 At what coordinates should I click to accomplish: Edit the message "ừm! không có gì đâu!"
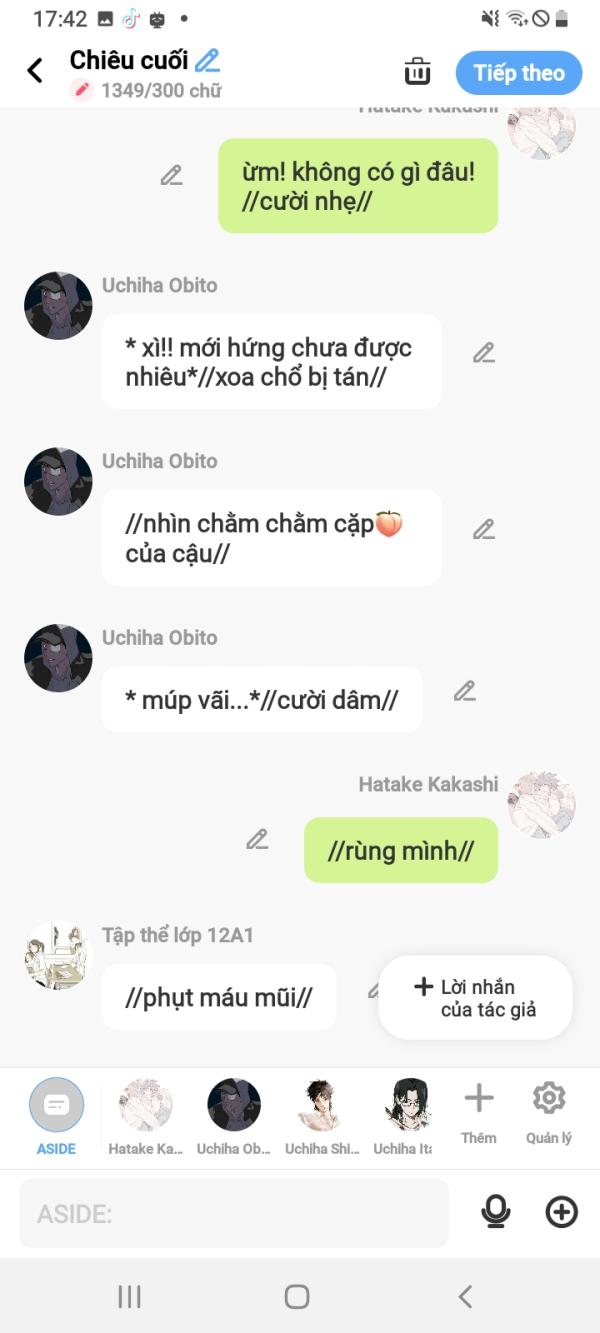click(x=171, y=176)
